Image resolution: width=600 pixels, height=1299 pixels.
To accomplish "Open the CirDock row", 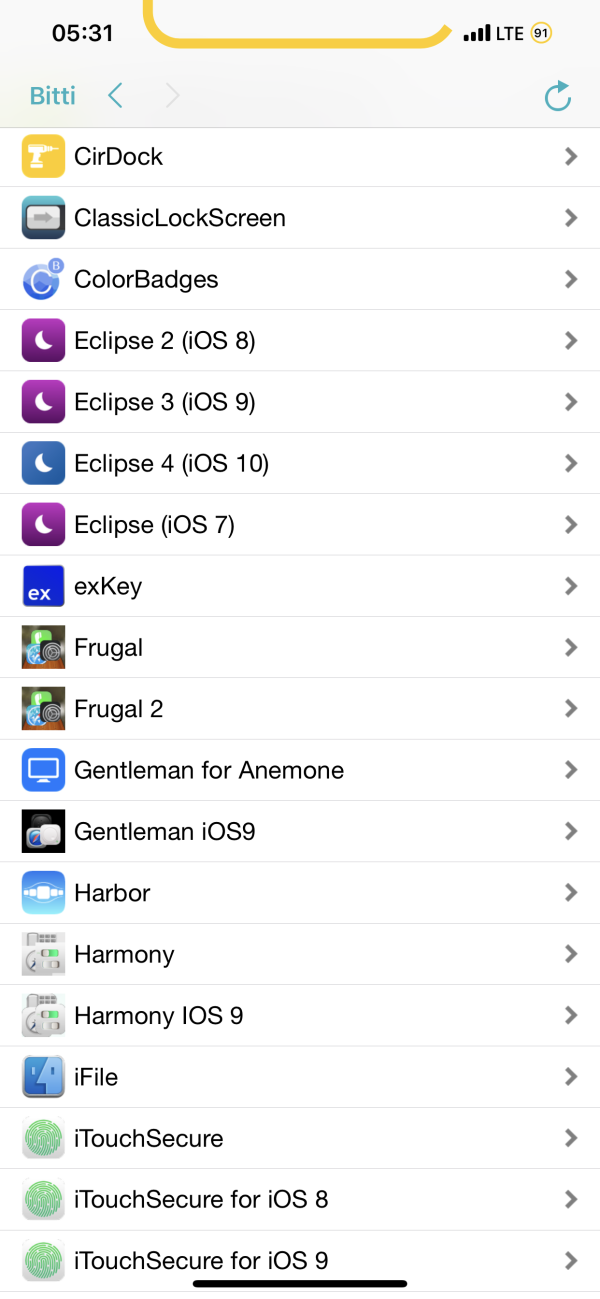I will tap(300, 157).
